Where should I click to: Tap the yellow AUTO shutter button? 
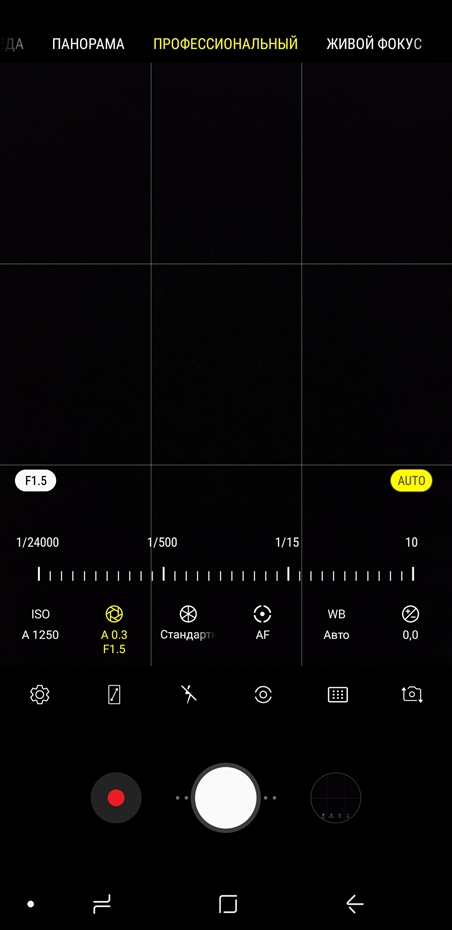pos(411,480)
